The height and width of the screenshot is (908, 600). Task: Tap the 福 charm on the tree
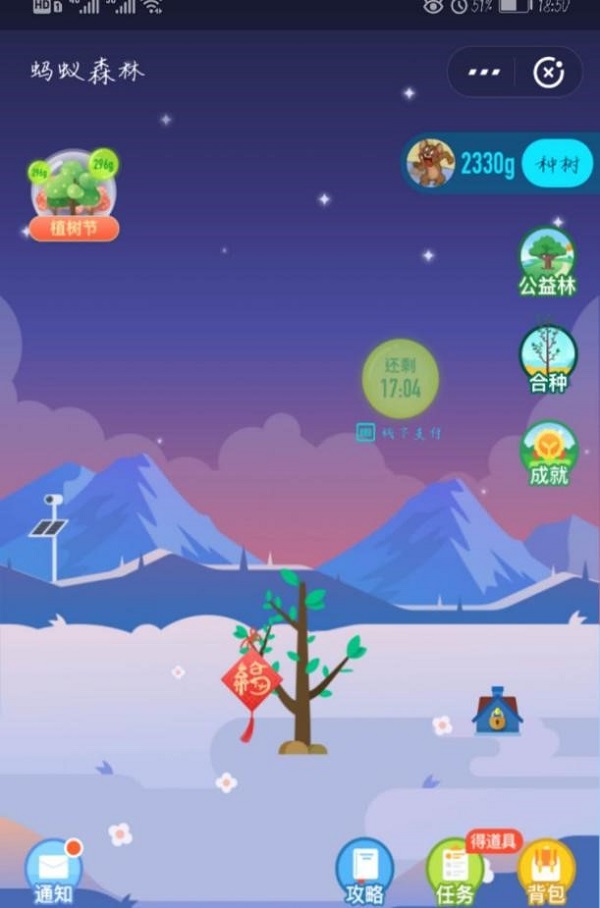(250, 685)
